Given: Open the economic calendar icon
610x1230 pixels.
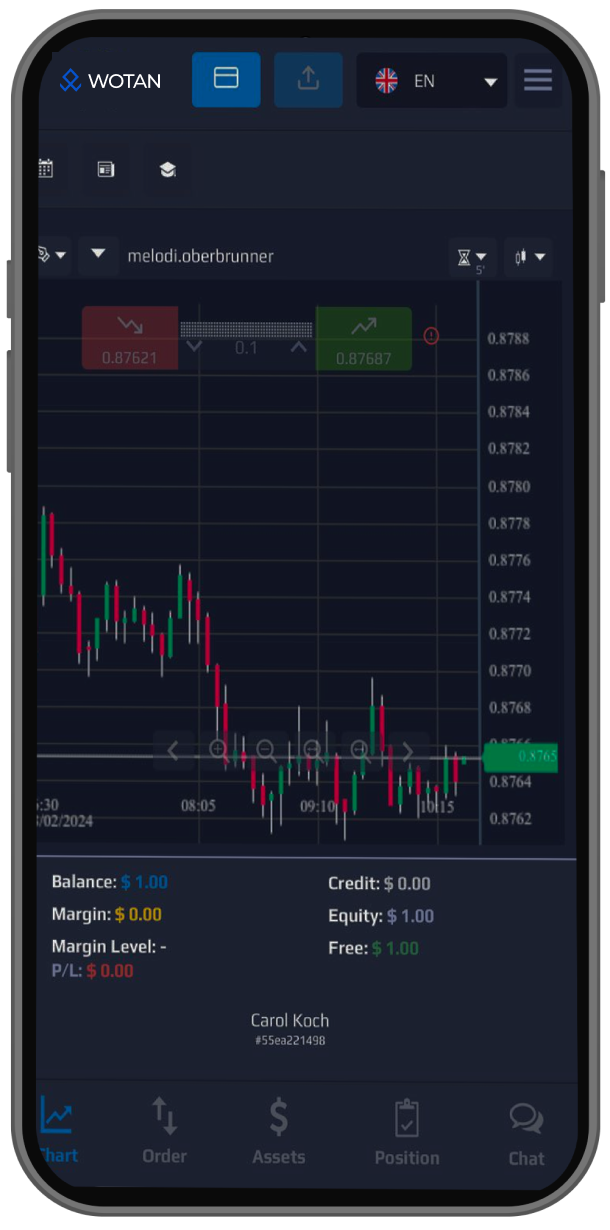Looking at the screenshot, I should (x=46, y=169).
